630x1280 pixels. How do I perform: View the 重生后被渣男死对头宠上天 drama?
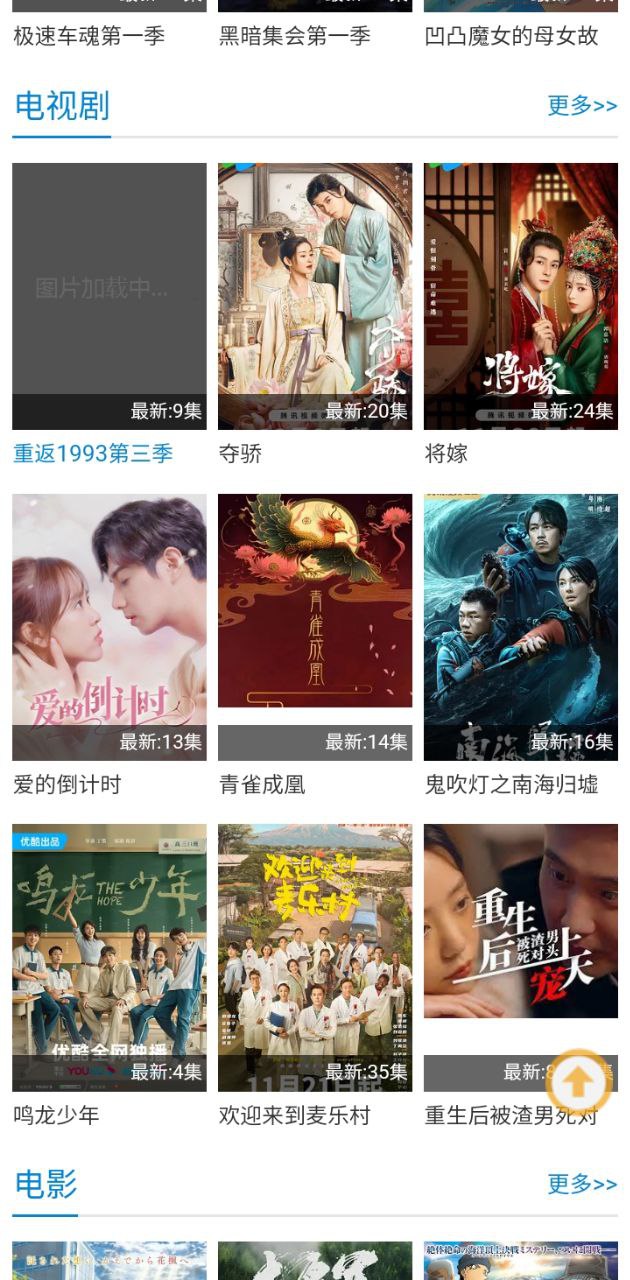click(x=500, y=940)
